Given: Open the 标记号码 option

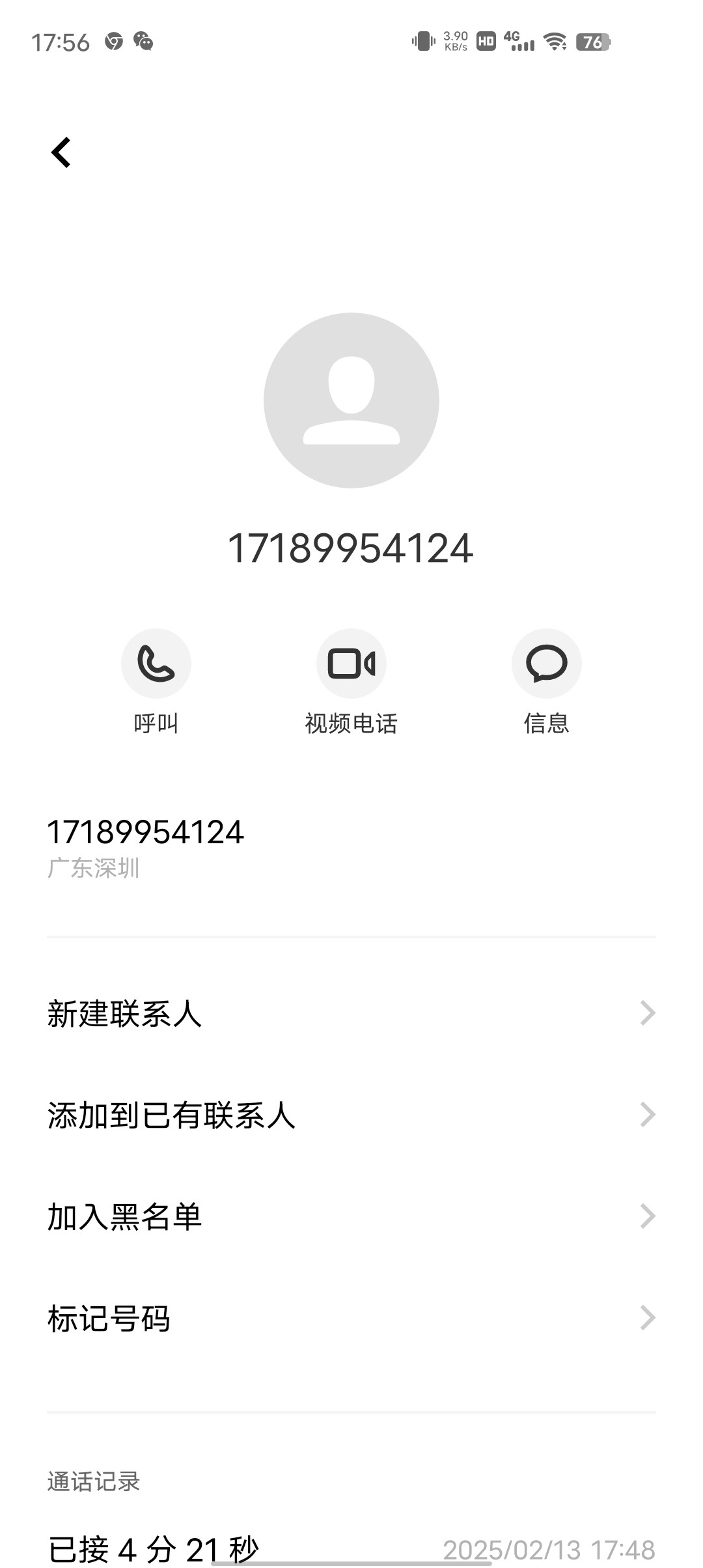Looking at the screenshot, I should point(351,1318).
